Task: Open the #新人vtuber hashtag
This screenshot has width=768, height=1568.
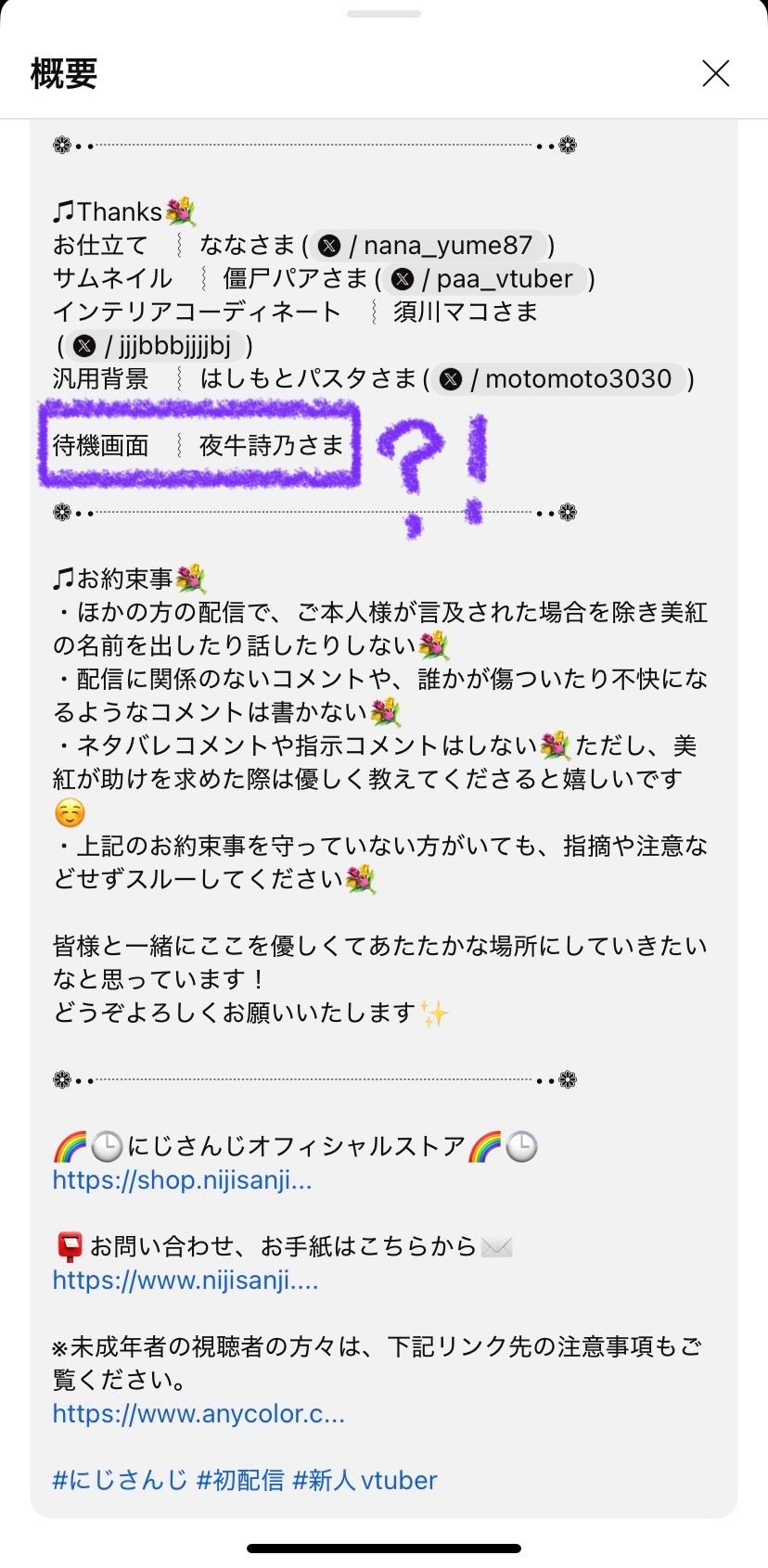Action: [365, 1480]
